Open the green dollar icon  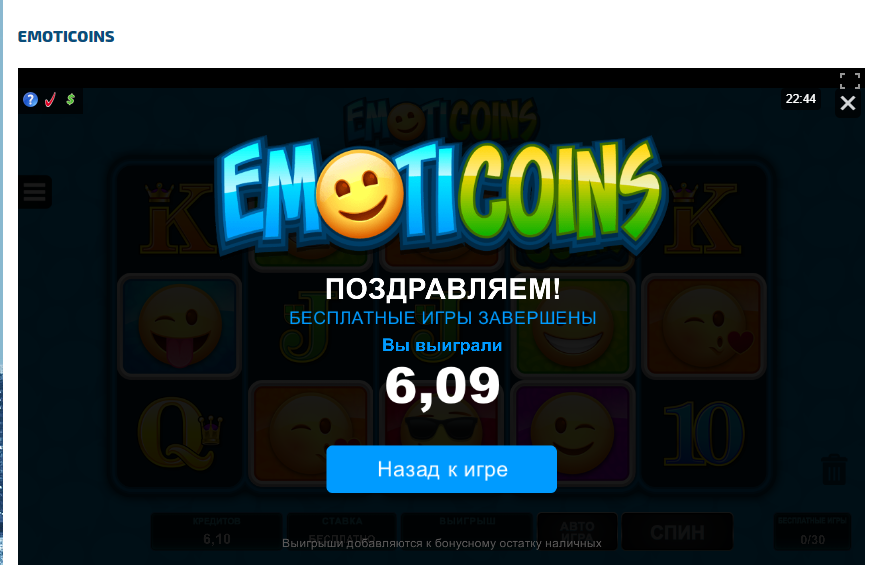click(71, 99)
